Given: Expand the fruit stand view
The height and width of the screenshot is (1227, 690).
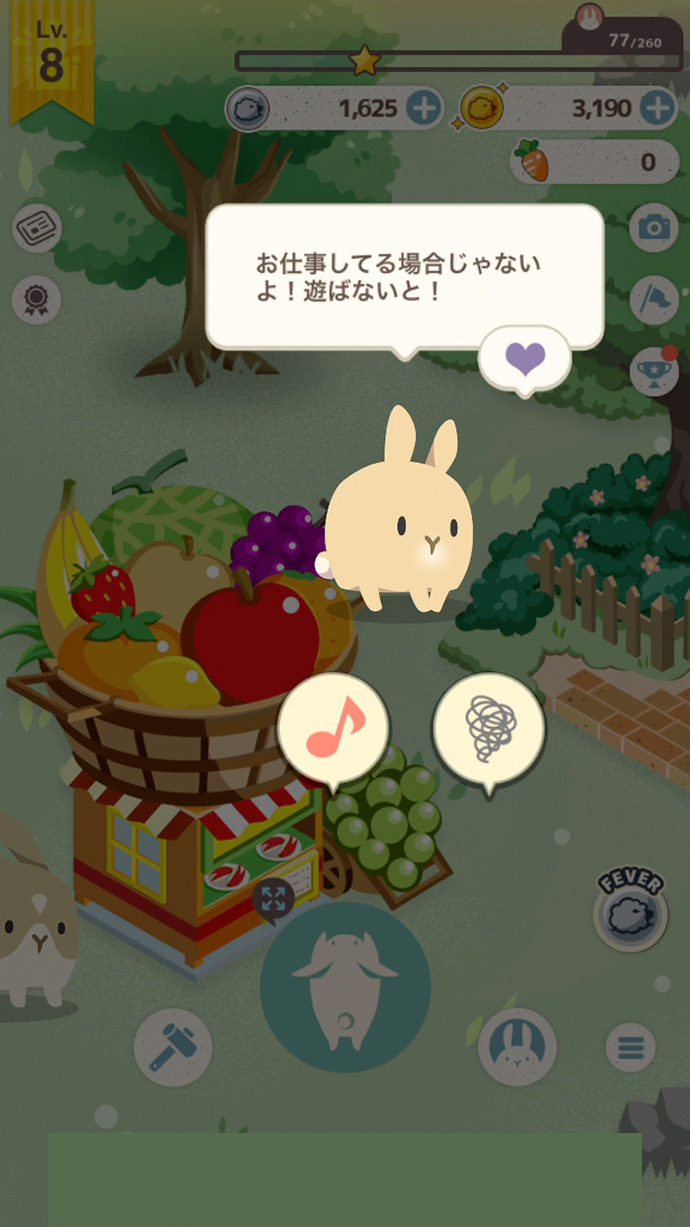Looking at the screenshot, I should point(273,899).
